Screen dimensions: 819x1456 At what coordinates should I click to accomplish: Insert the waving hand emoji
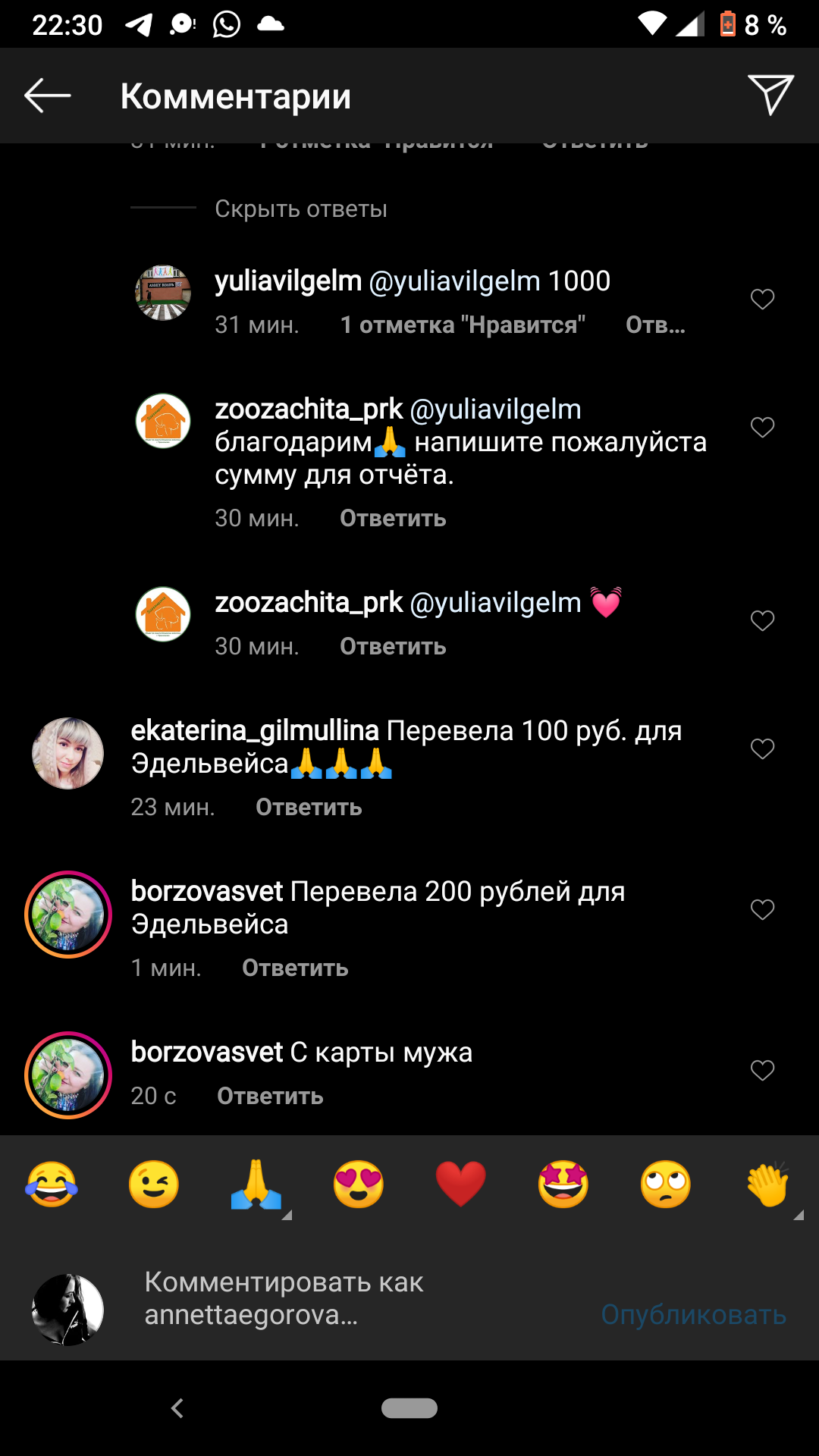tap(767, 1185)
